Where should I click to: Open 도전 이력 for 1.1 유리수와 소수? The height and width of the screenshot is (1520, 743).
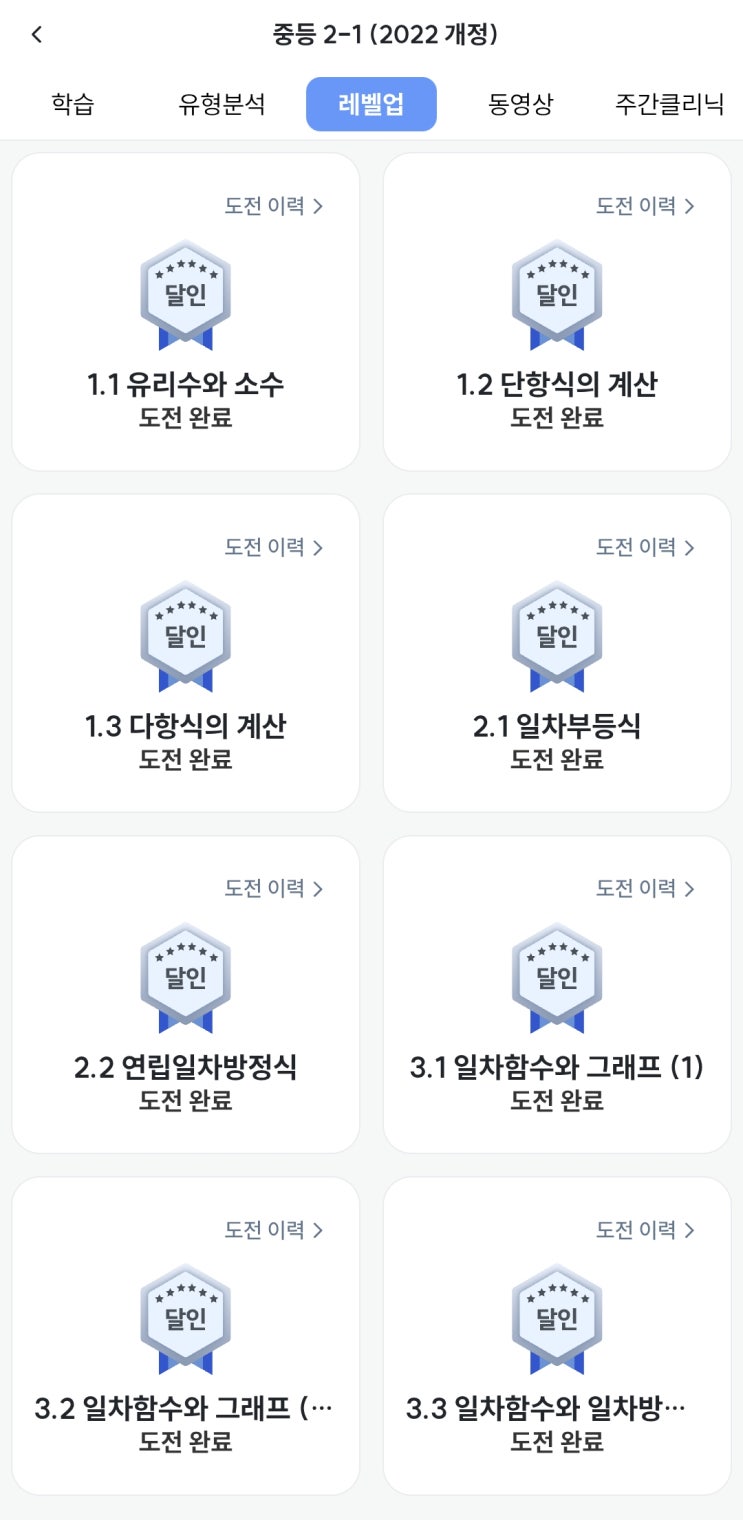pos(274,206)
